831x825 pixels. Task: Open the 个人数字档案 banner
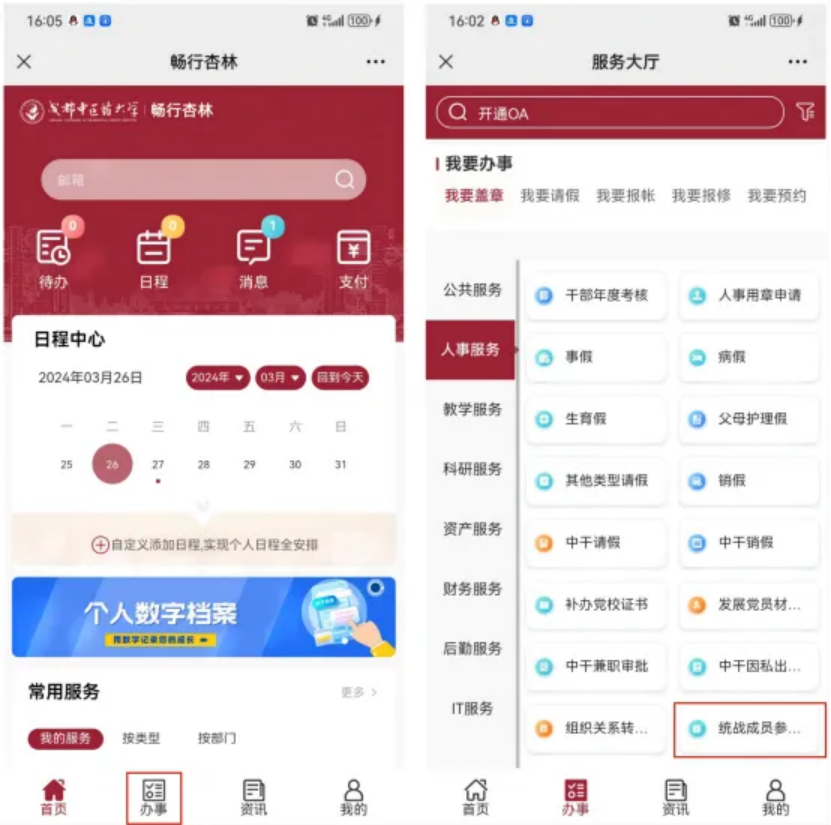[x=204, y=616]
